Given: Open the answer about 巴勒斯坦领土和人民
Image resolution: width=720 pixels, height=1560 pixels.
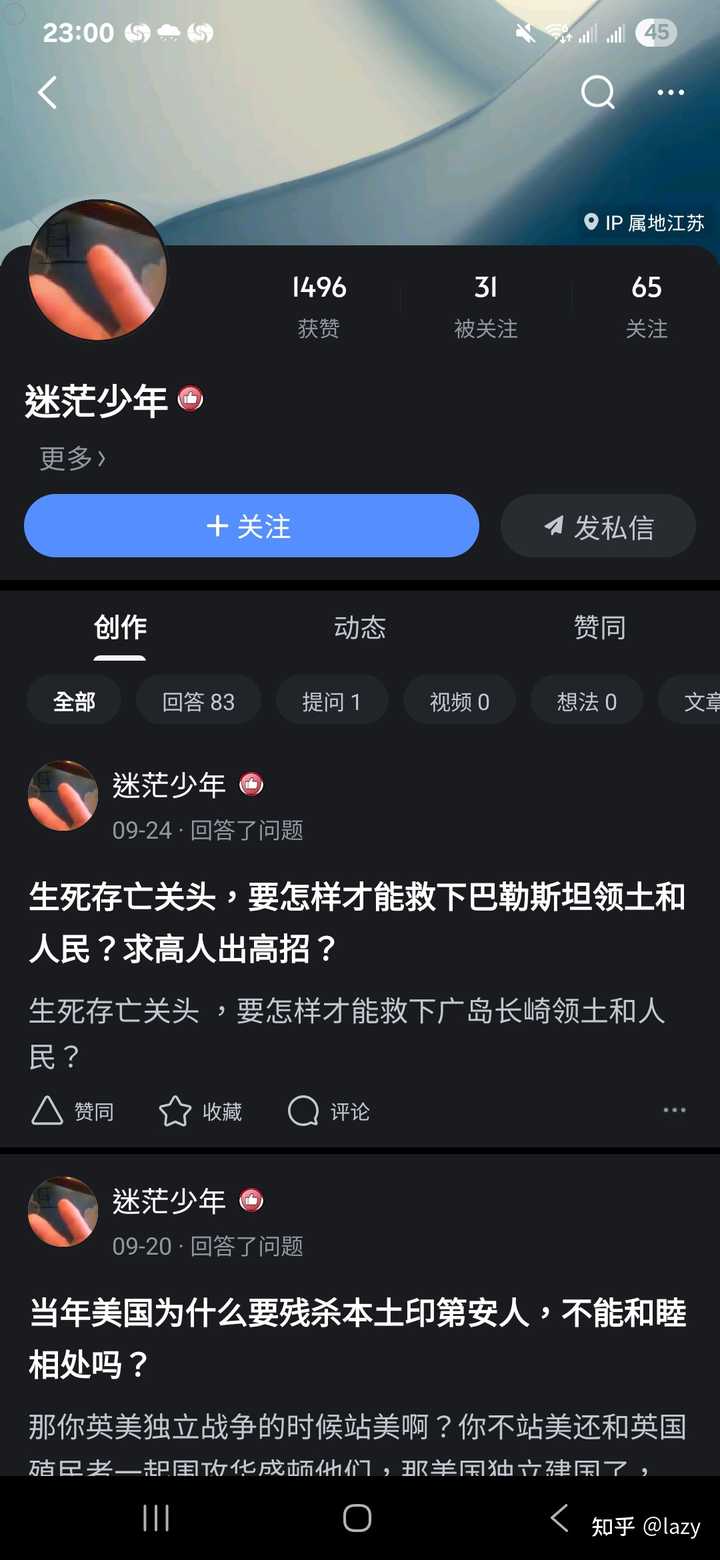Looking at the screenshot, I should tap(357, 921).
